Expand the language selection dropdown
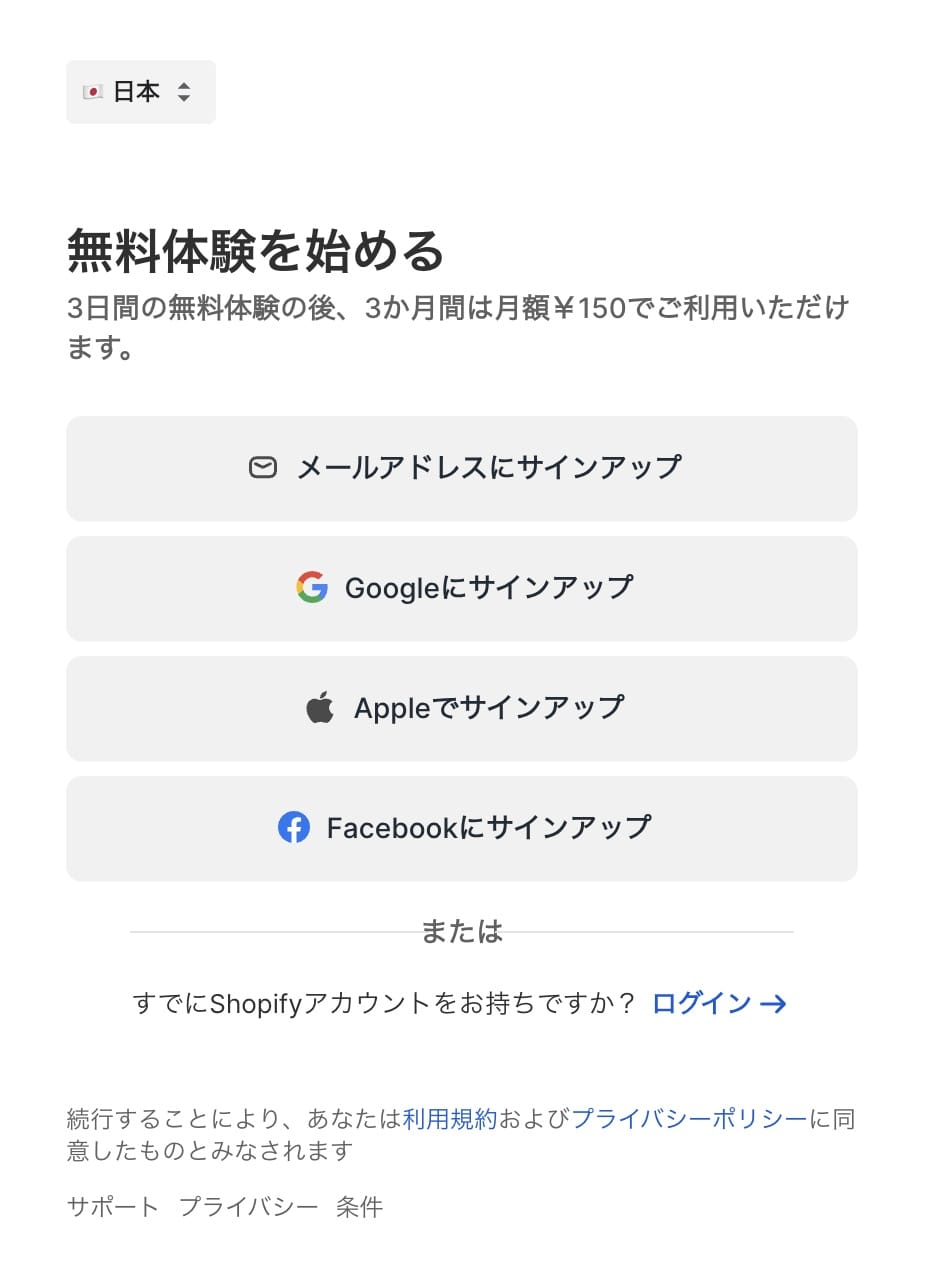 coord(140,91)
